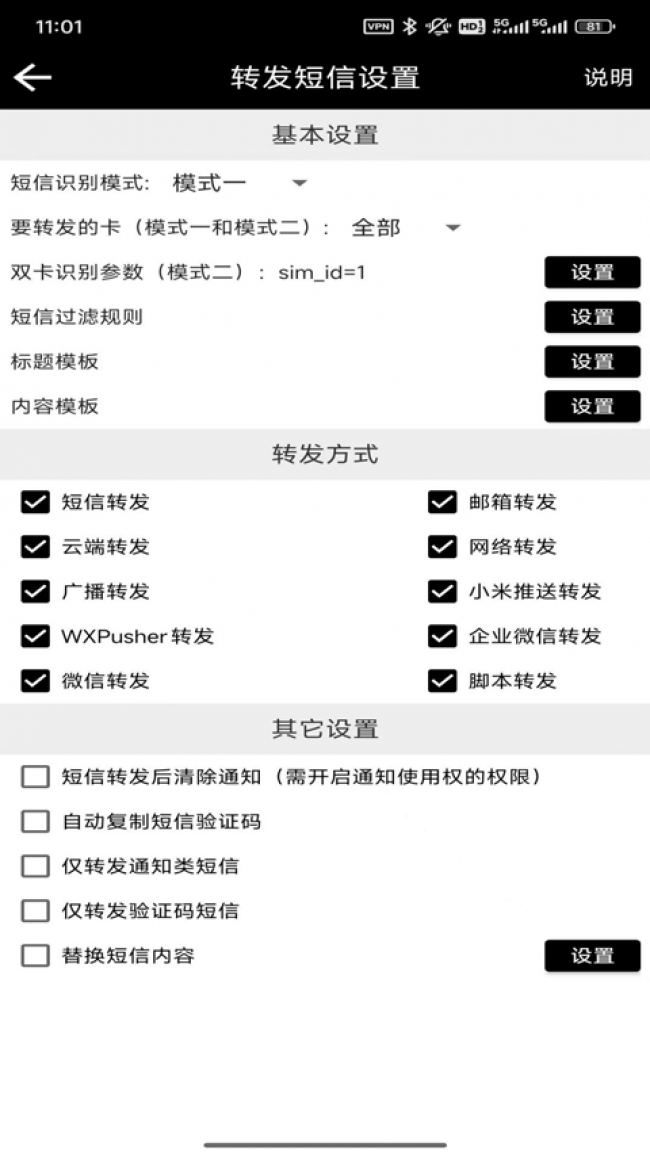
Task: Check 仅转发验证码短信
Action: 35,911
